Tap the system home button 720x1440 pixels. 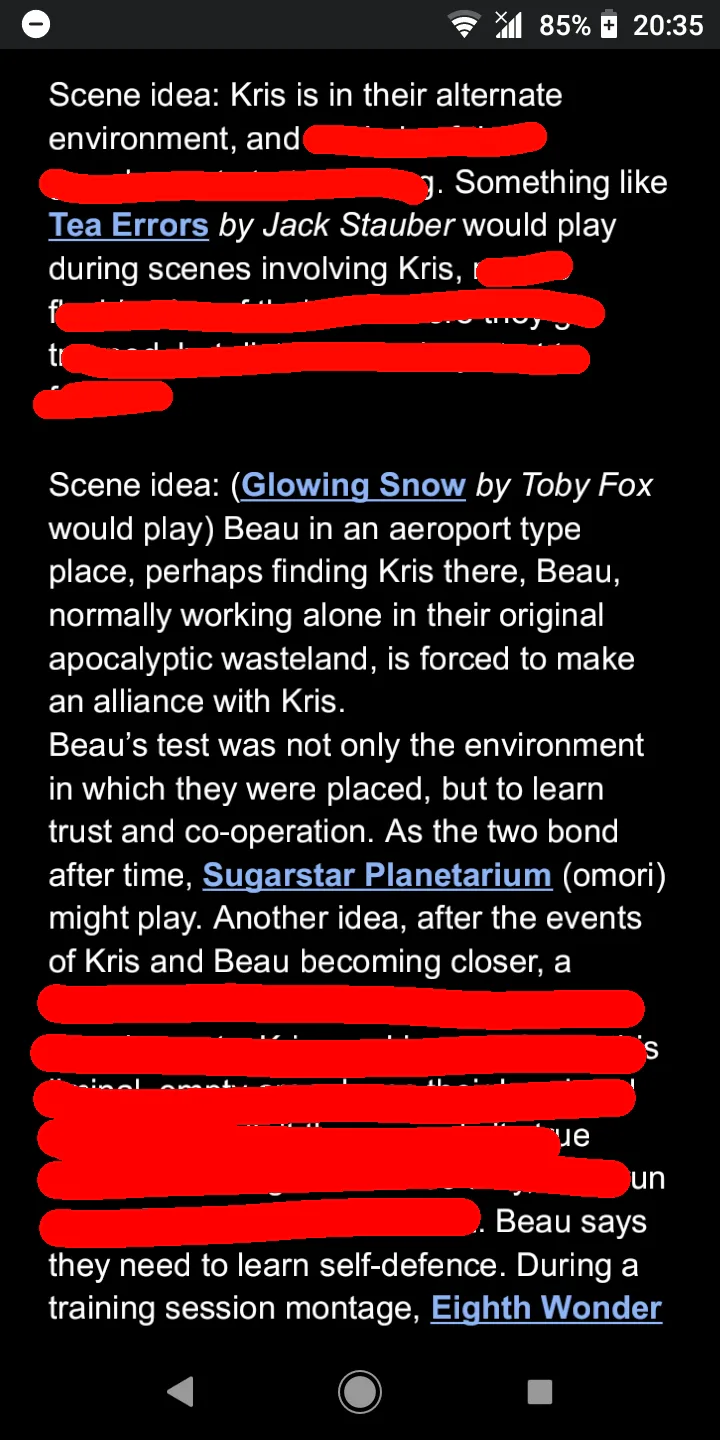tap(360, 1391)
